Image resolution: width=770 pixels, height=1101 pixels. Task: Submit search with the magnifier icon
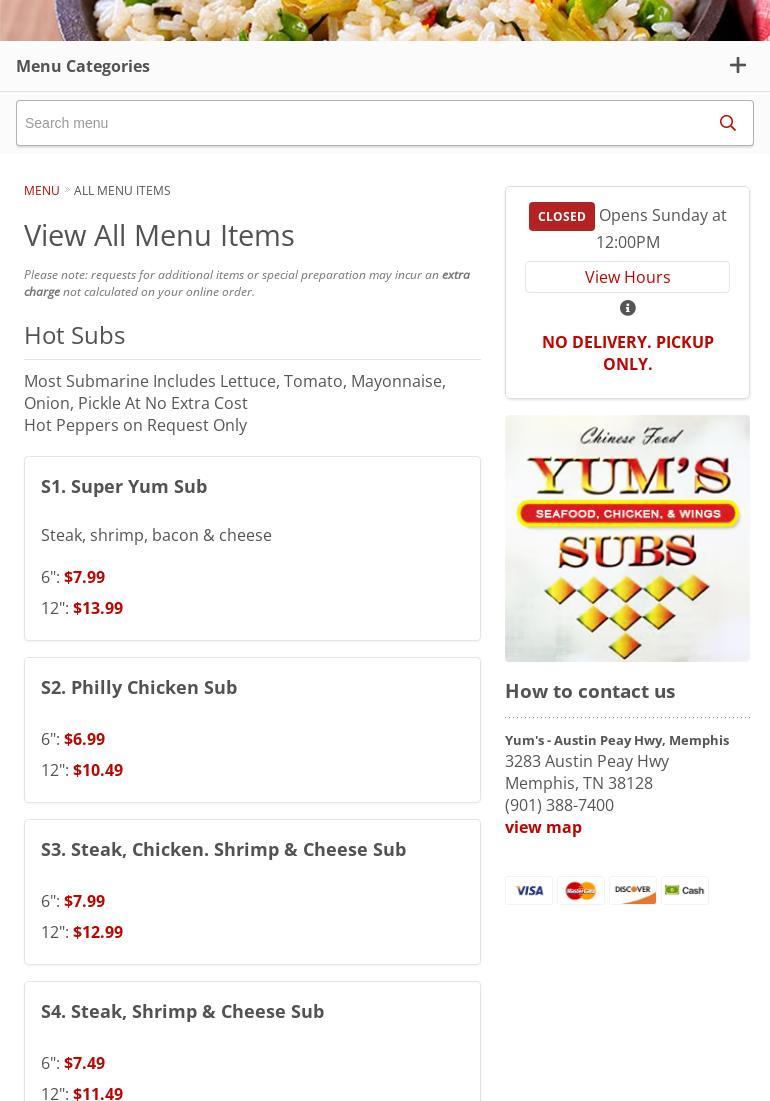(x=727, y=123)
